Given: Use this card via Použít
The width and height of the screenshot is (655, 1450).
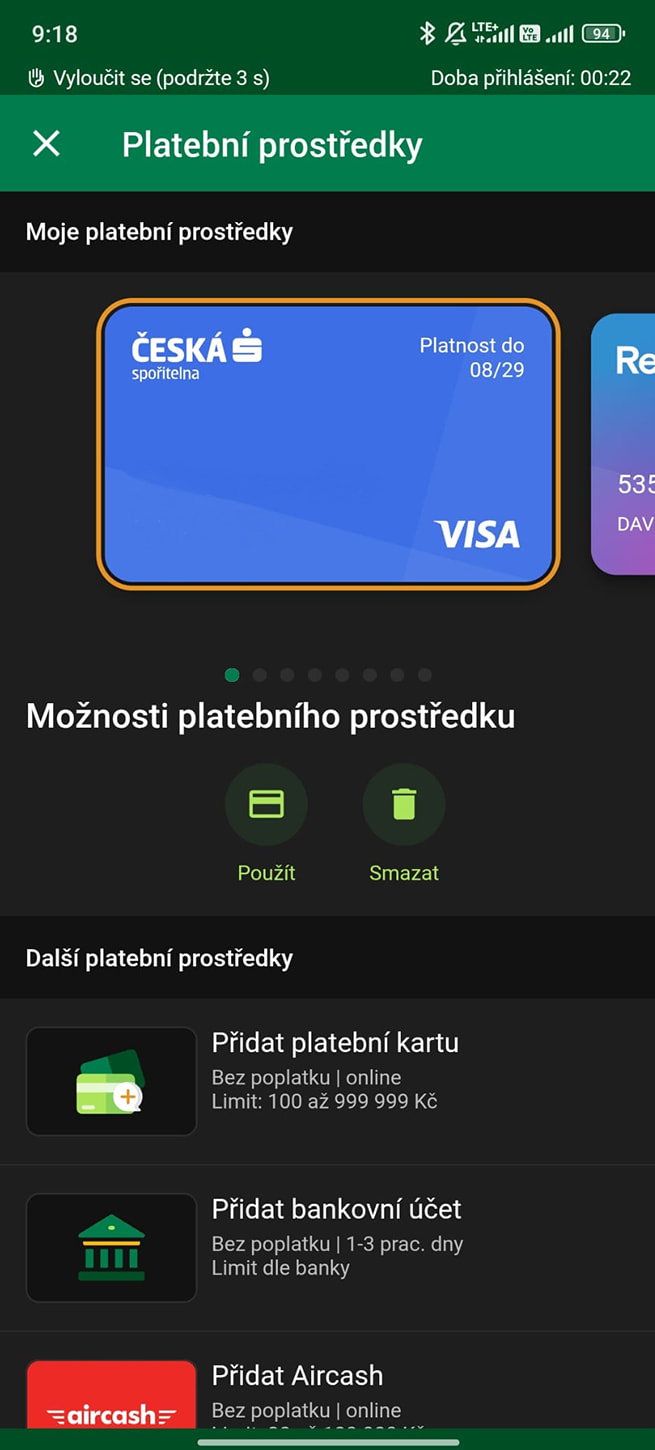Looking at the screenshot, I should pyautogui.click(x=266, y=805).
